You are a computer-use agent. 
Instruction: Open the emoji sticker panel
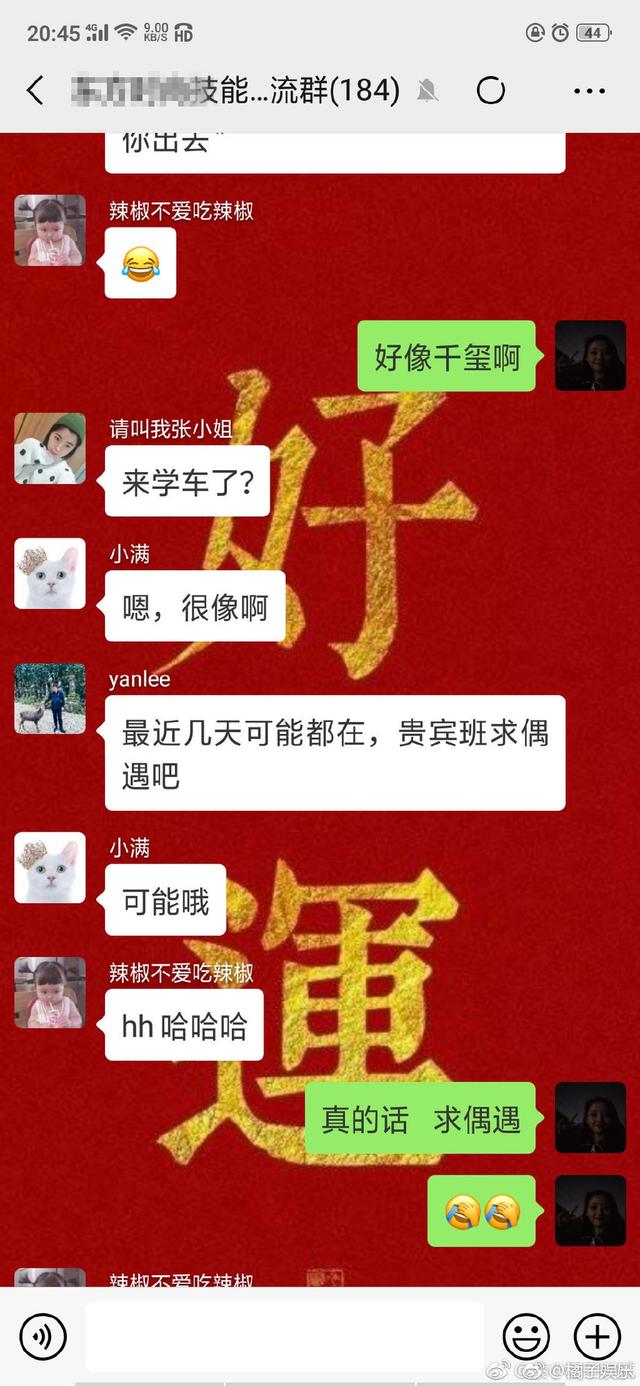[x=525, y=1336]
